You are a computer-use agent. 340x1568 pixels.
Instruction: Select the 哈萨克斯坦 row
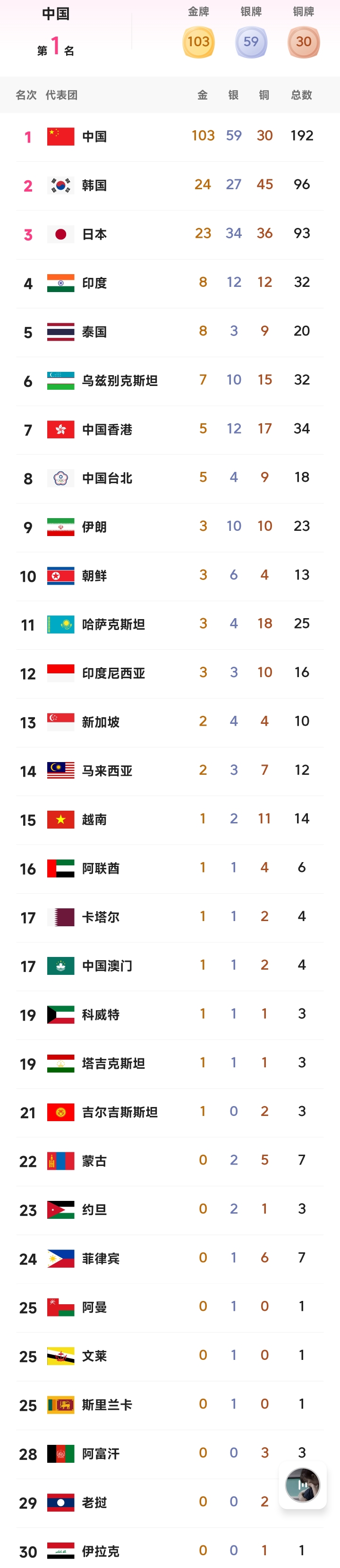[x=170, y=624]
